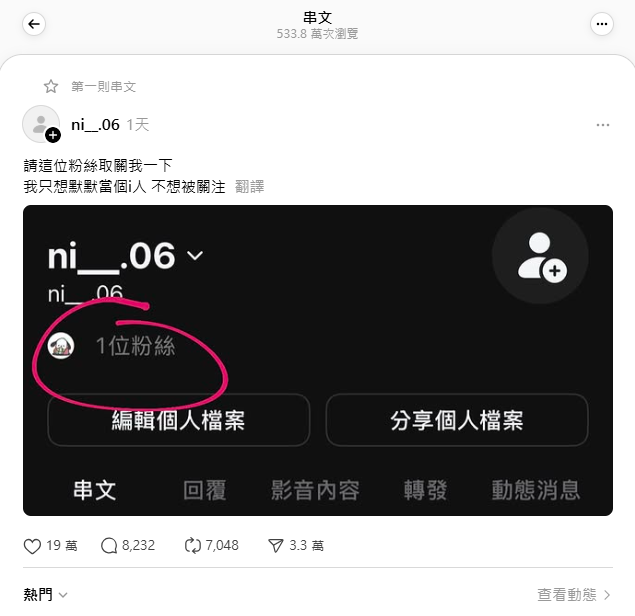Tap the star next to 第一則串文
This screenshot has width=635, height=616.
tap(51, 86)
